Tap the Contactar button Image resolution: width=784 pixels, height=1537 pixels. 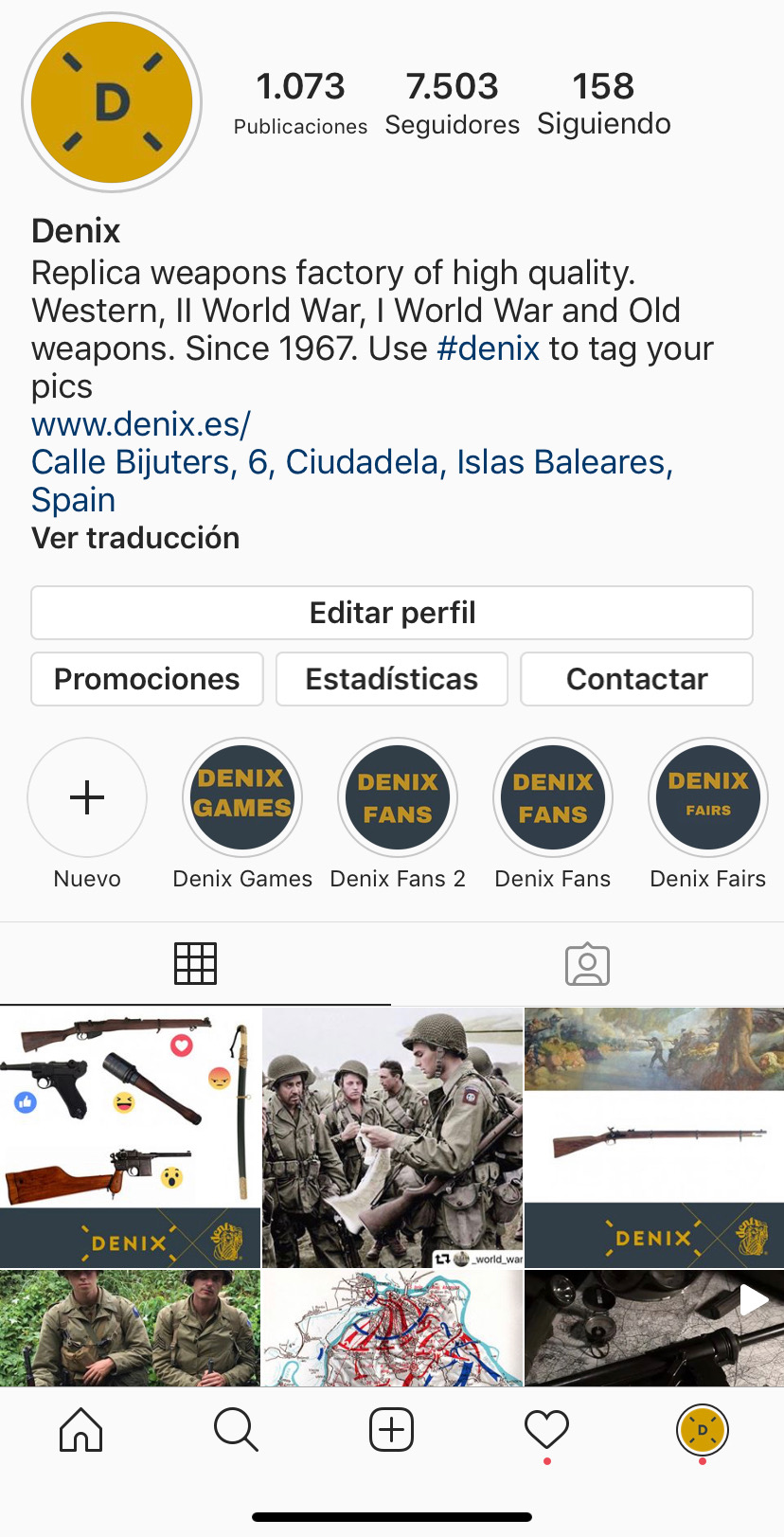tap(636, 679)
